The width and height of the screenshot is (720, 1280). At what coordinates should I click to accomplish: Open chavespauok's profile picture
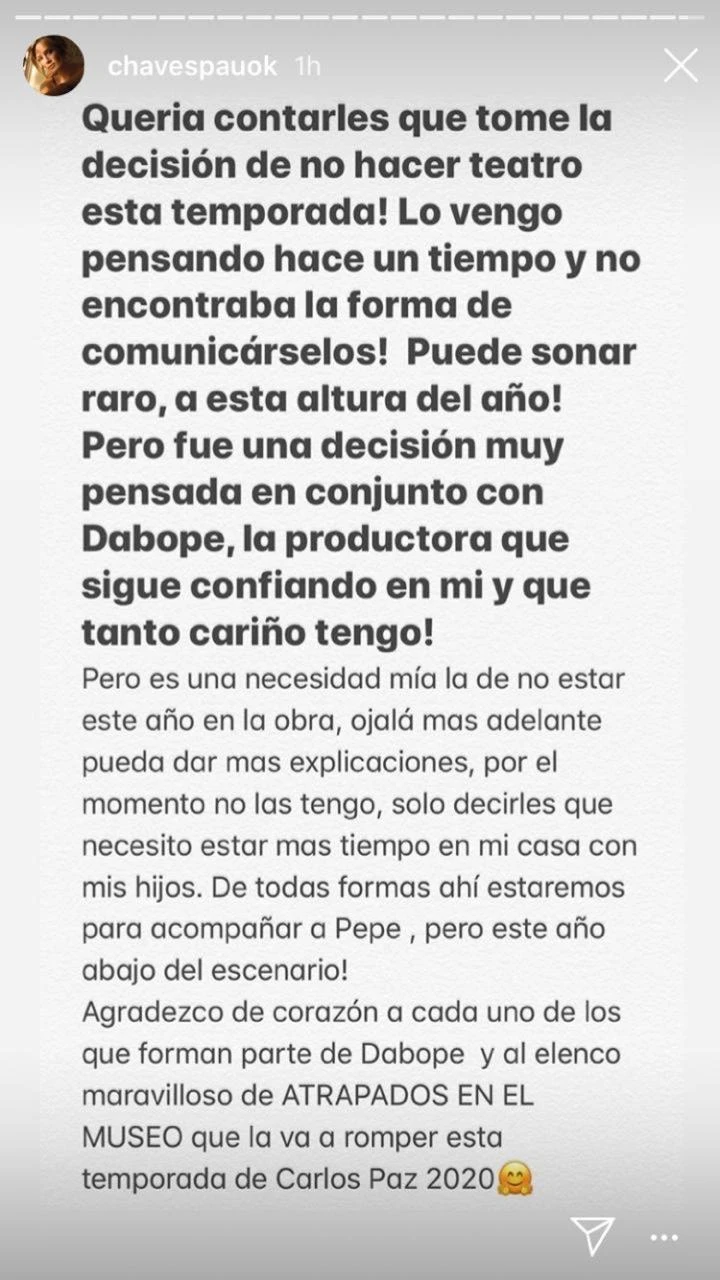(x=54, y=66)
